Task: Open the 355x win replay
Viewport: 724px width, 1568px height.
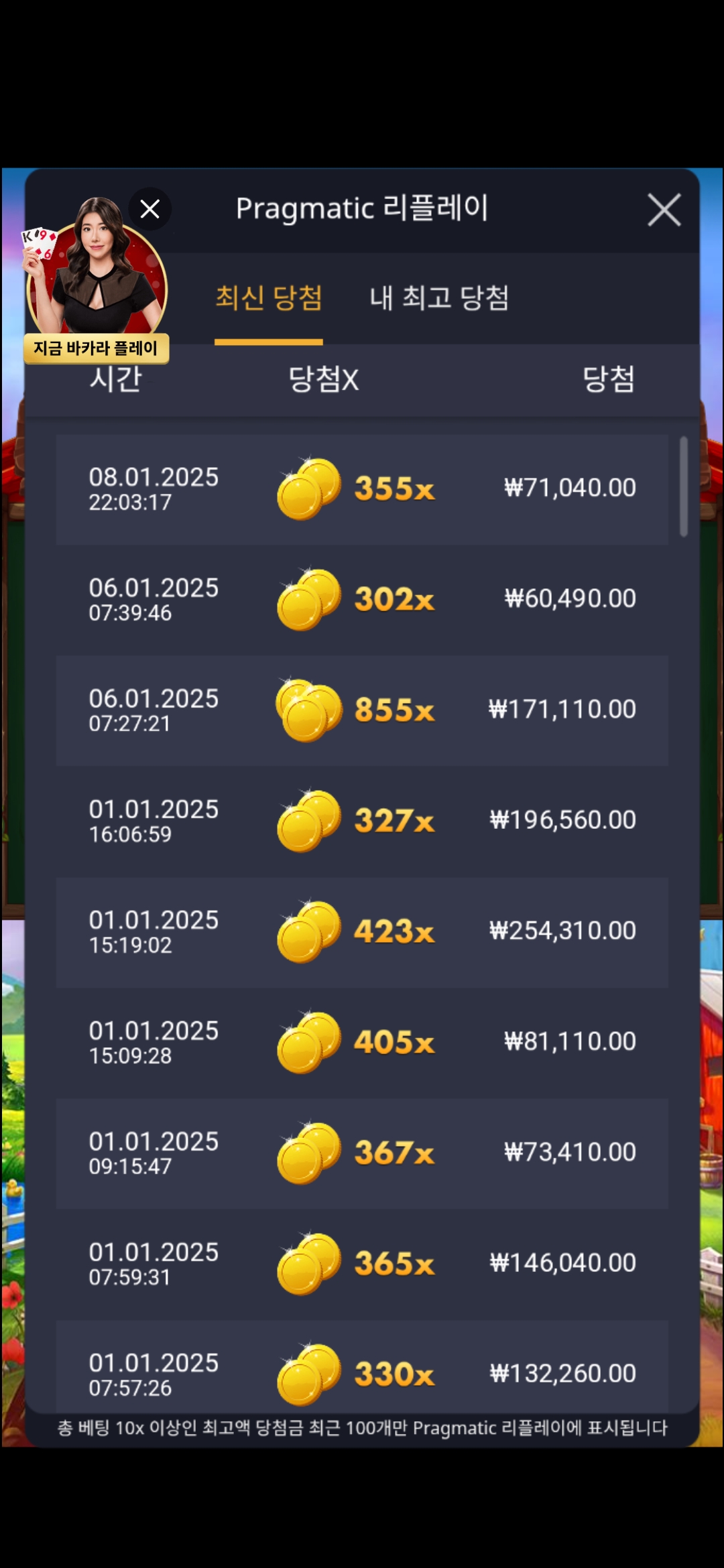Action: click(x=362, y=490)
